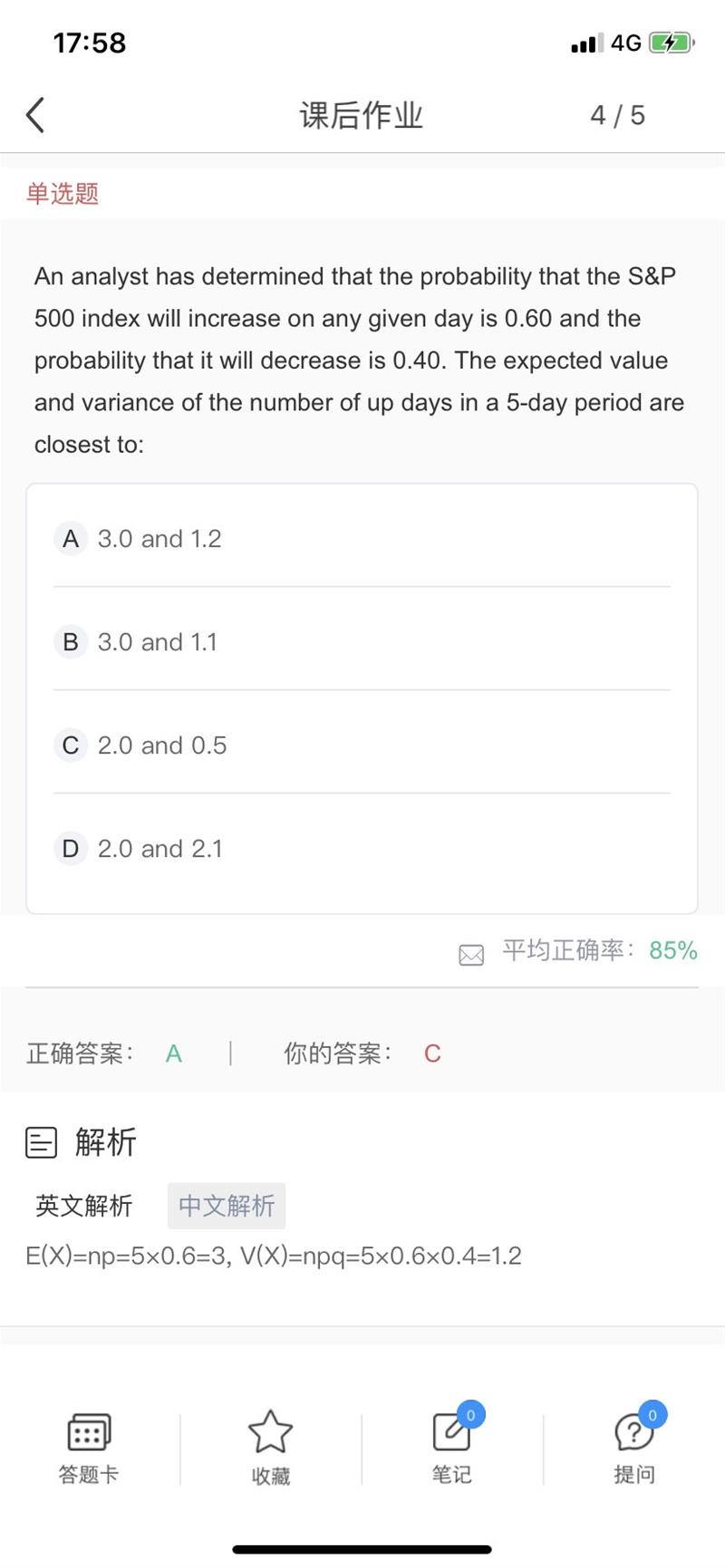Select option D 2.0 and 2.1

click(x=362, y=849)
